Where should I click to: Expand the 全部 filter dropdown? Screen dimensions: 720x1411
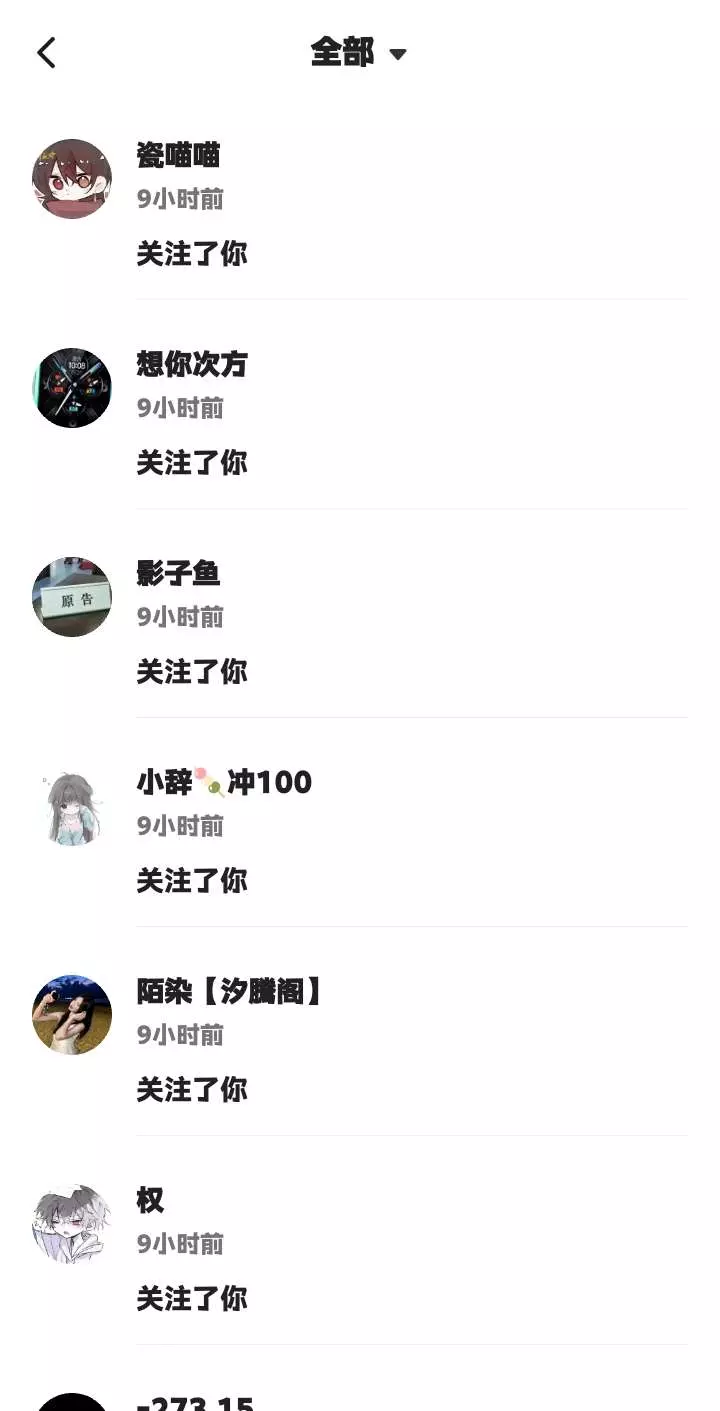pos(358,53)
